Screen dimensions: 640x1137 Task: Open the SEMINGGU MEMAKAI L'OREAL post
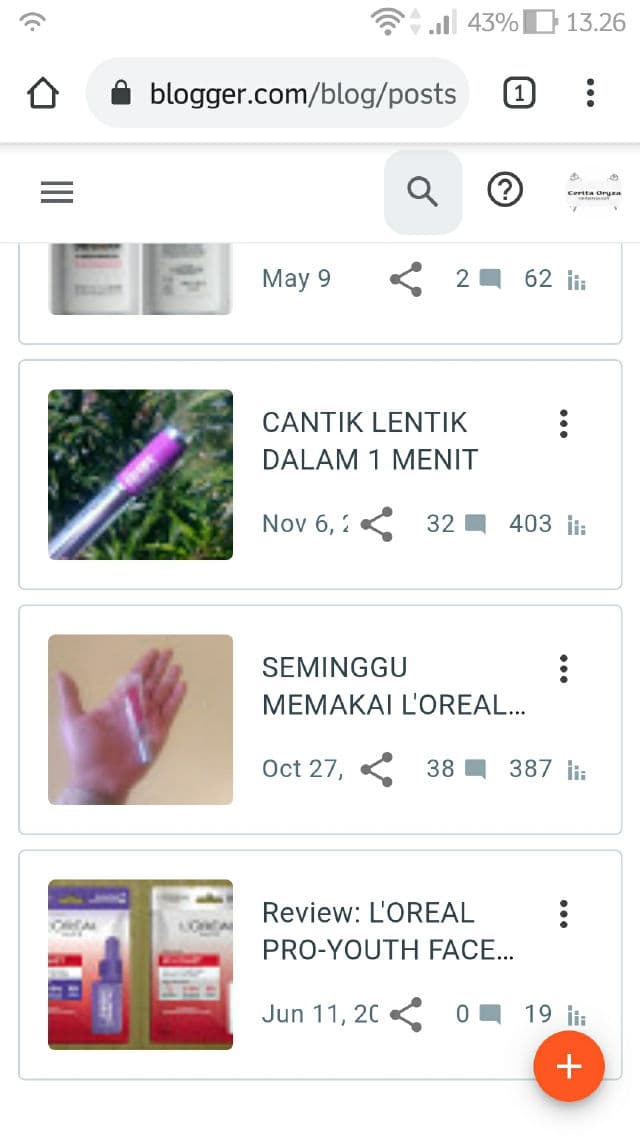coord(393,686)
